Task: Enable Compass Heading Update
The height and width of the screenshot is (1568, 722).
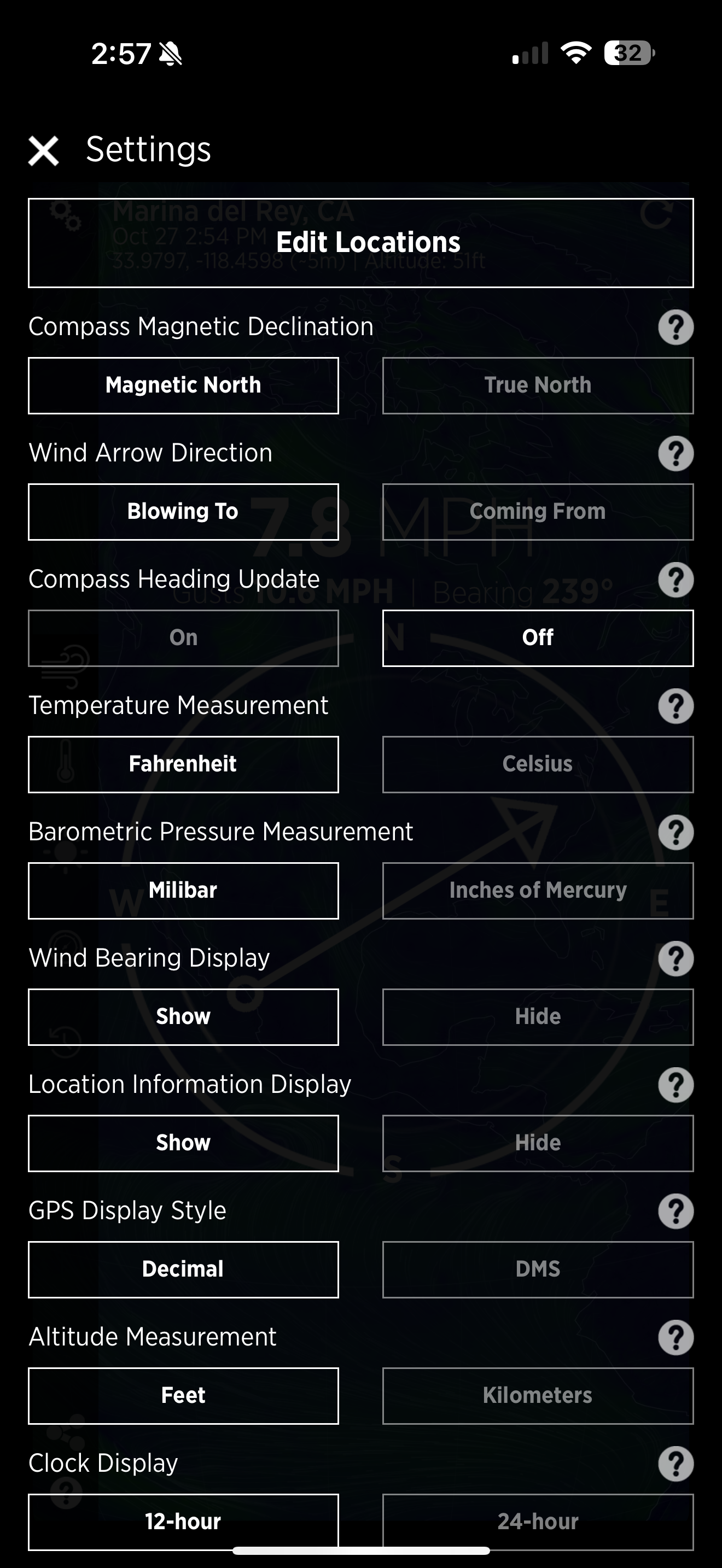Action: [x=183, y=637]
